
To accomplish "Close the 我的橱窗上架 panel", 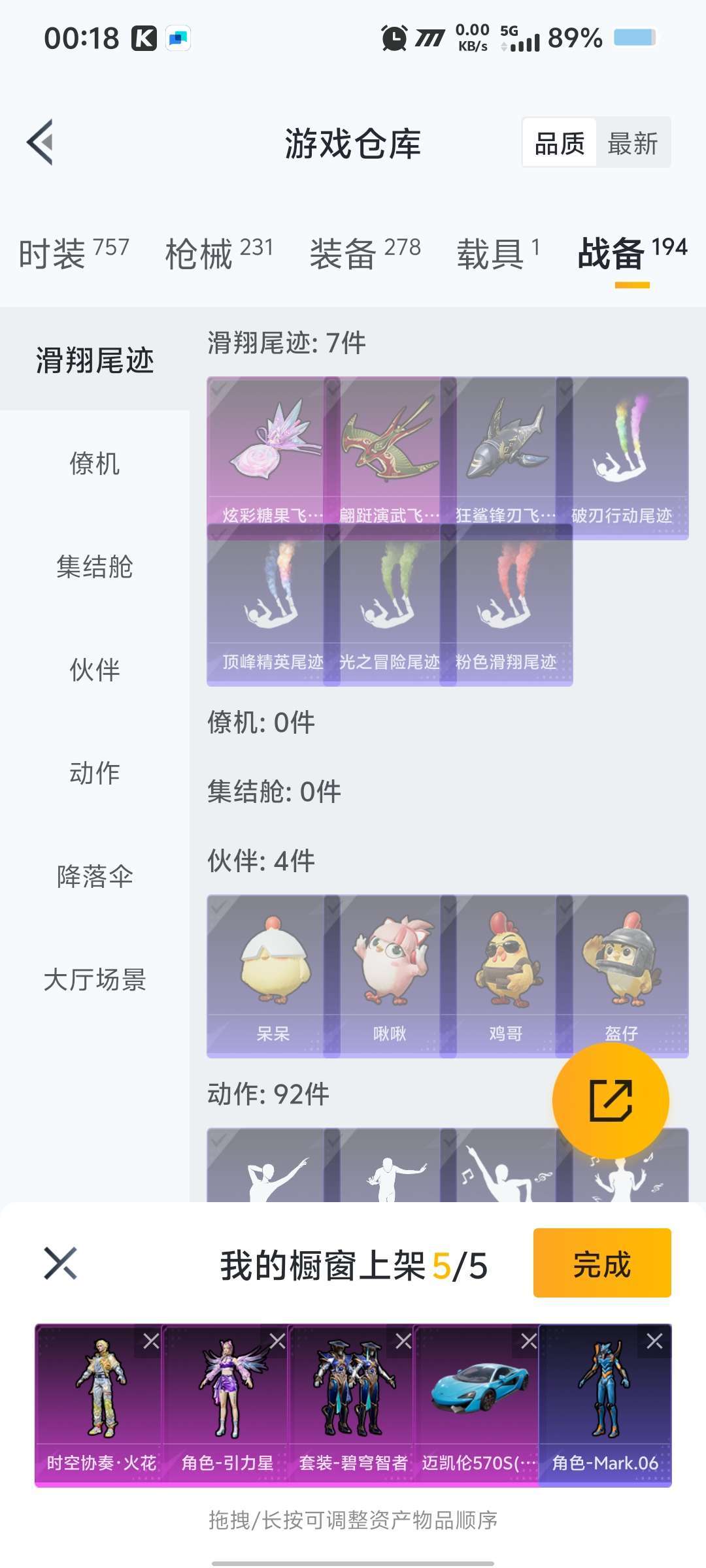I will point(60,1263).
